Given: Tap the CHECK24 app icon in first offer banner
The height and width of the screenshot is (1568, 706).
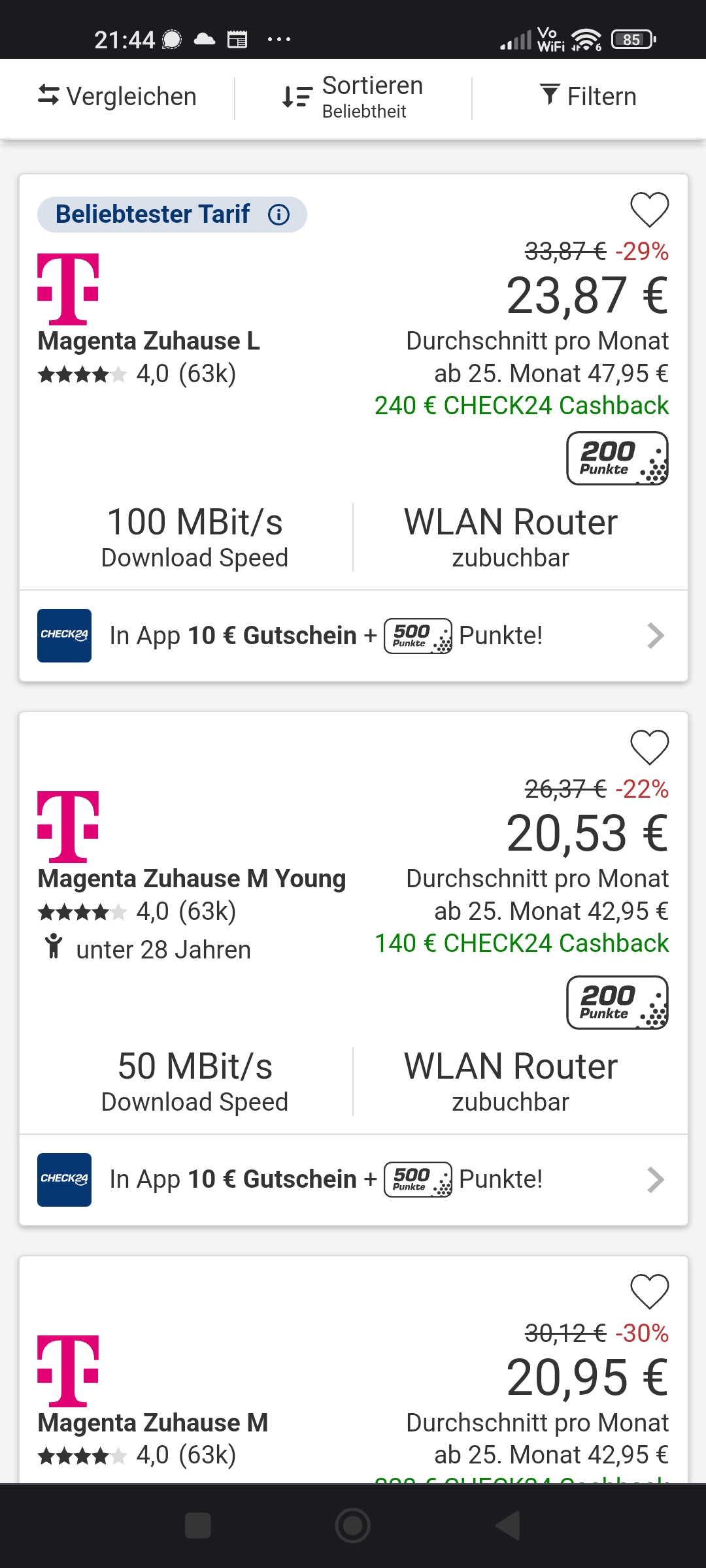Looking at the screenshot, I should pyautogui.click(x=63, y=634).
